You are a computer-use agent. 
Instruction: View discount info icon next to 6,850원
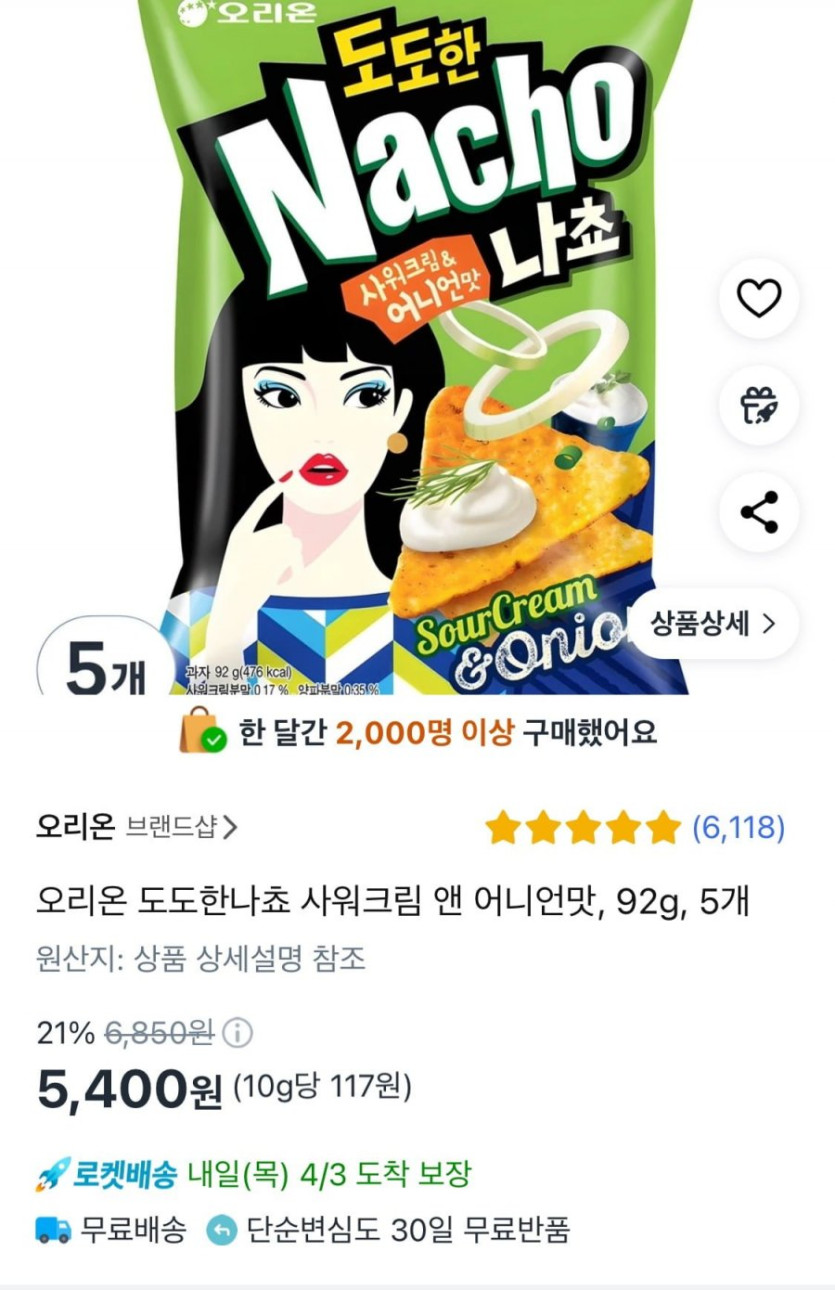(237, 1032)
